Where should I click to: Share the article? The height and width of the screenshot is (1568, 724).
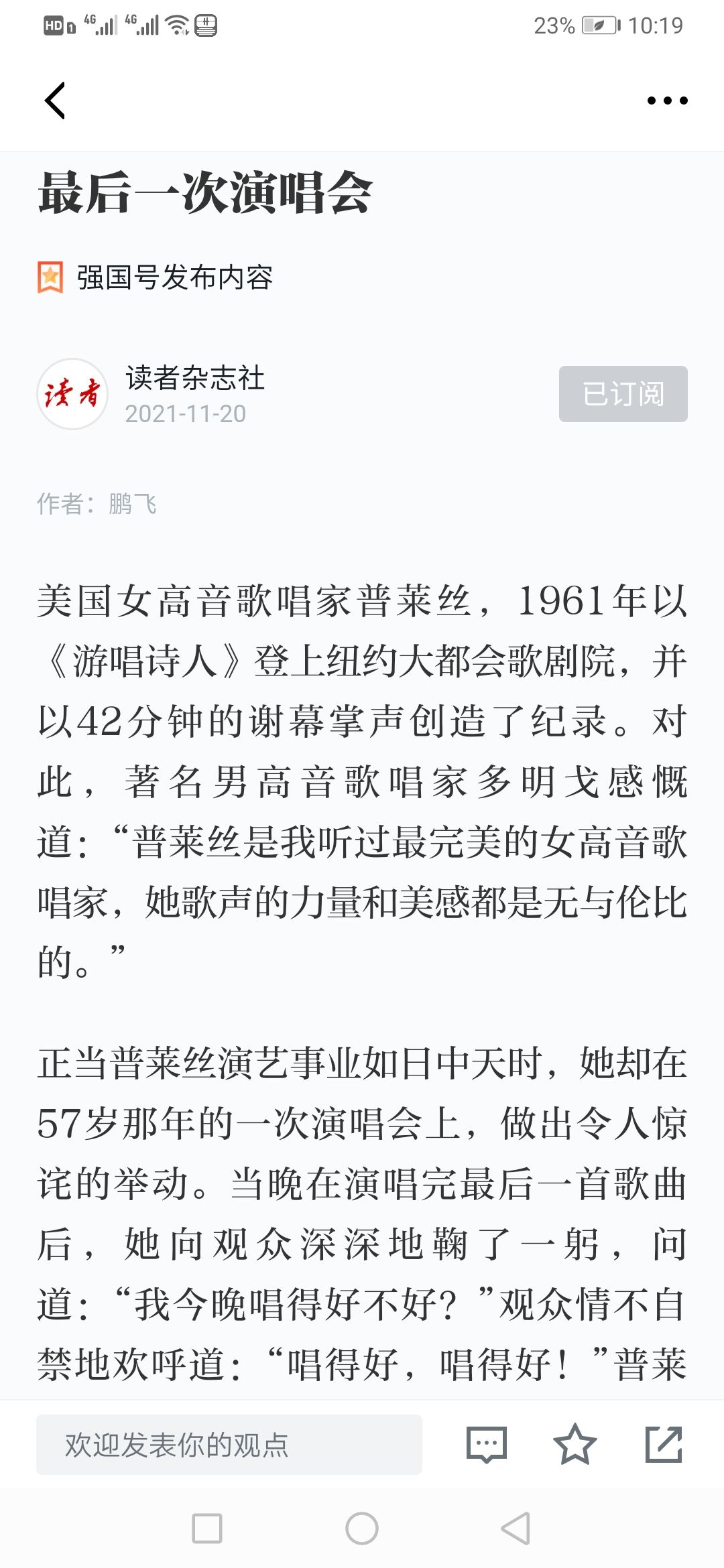tap(664, 1444)
